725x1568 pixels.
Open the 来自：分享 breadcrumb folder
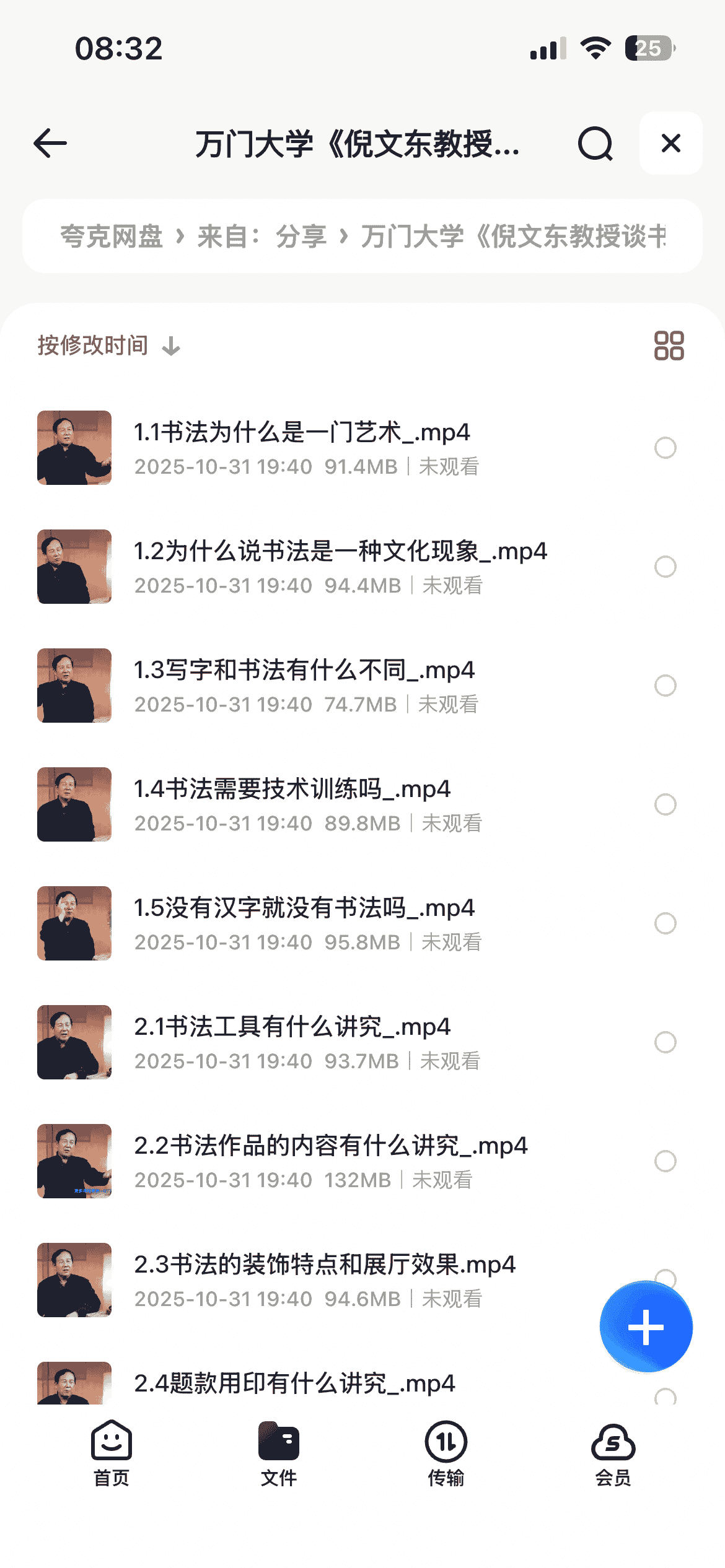tap(261, 236)
